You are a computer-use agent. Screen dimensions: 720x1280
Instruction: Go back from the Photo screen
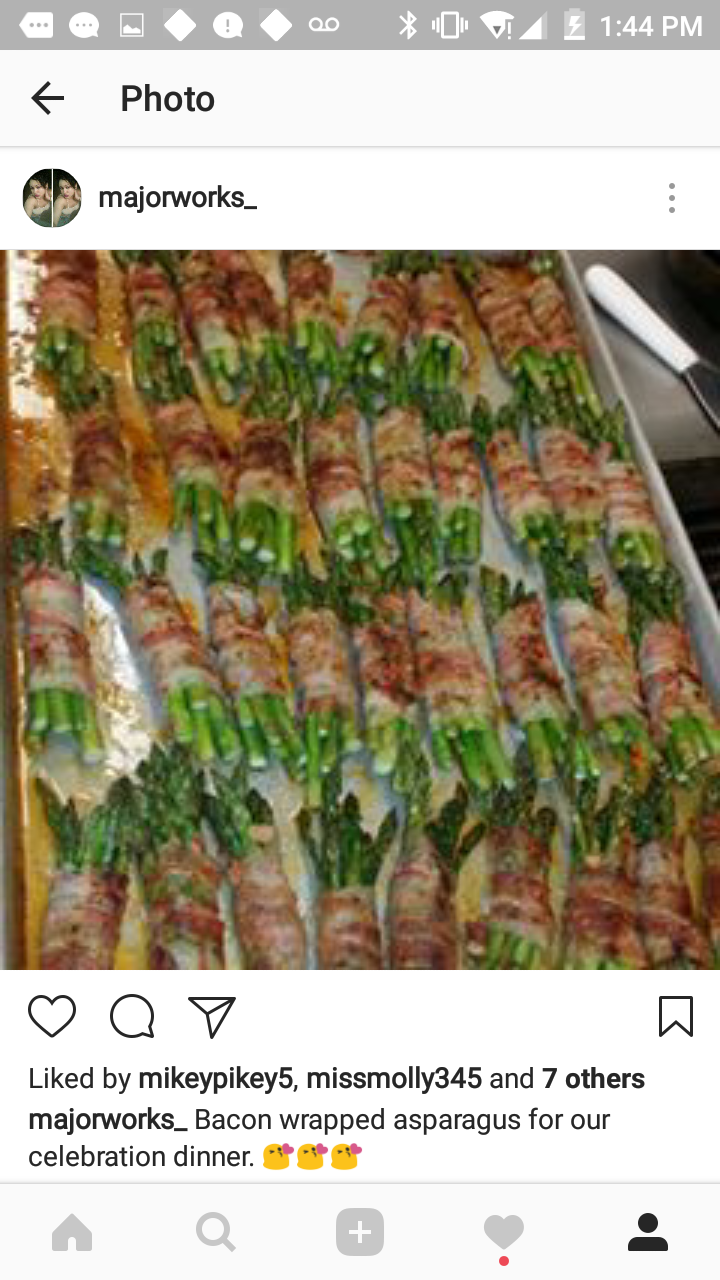[x=47, y=98]
